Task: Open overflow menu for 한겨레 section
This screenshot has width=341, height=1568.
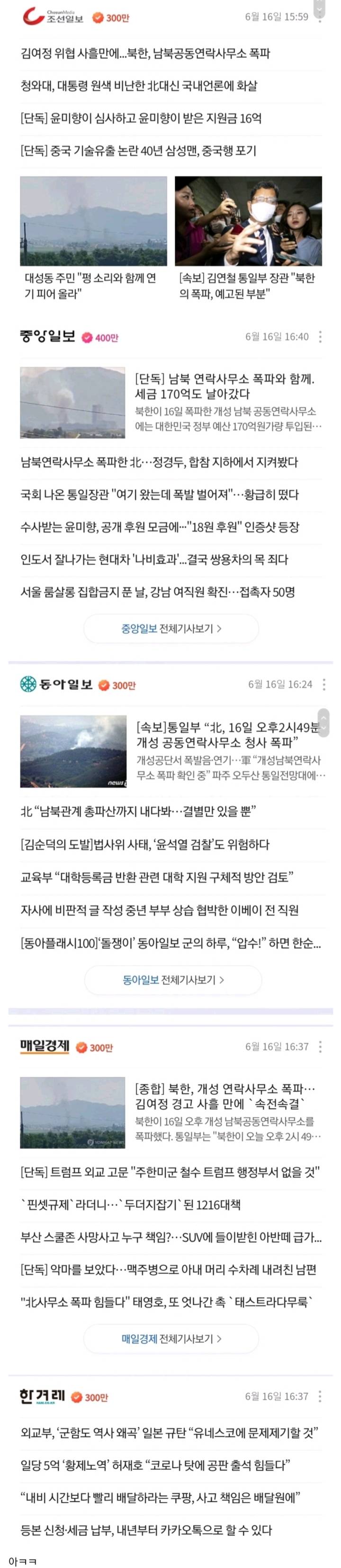Action: click(x=321, y=1396)
